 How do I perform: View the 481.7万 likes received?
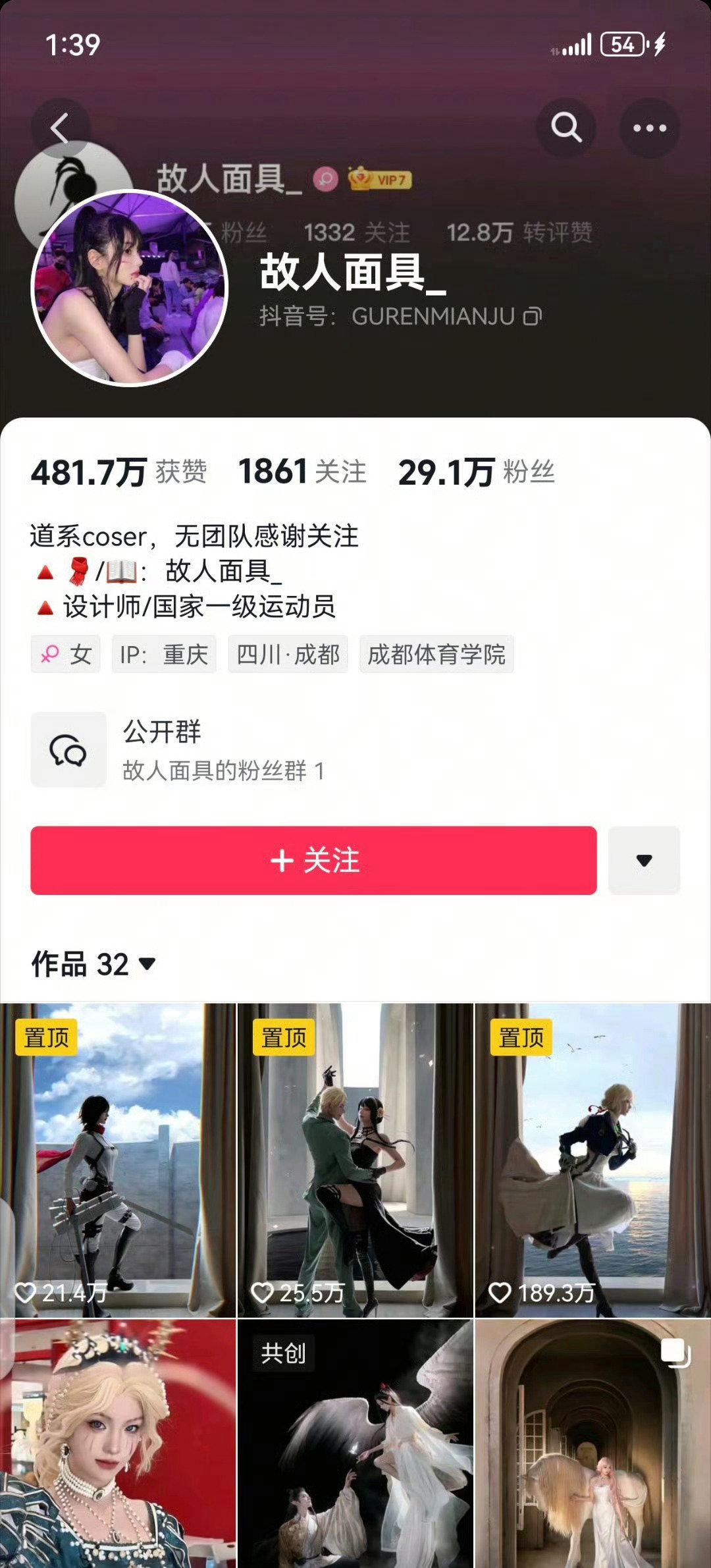(x=118, y=472)
